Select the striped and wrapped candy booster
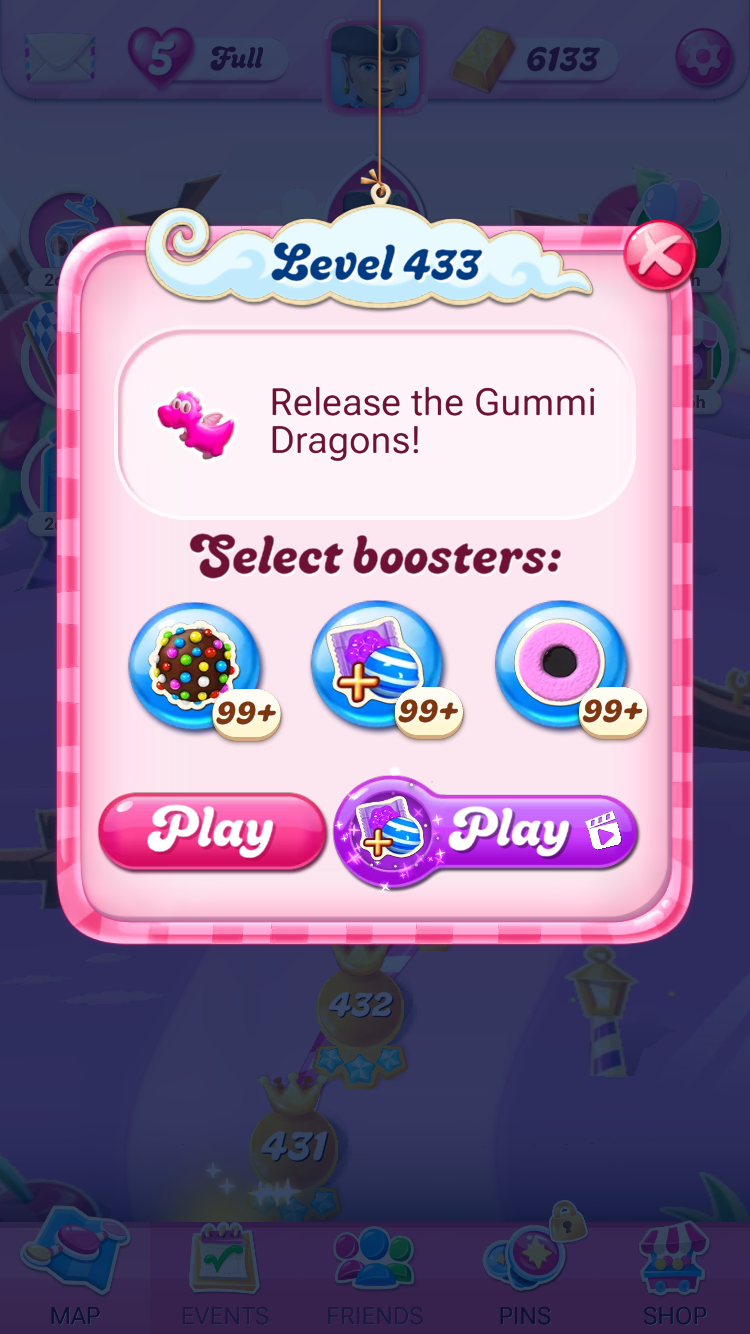This screenshot has height=1334, width=750. 377,666
